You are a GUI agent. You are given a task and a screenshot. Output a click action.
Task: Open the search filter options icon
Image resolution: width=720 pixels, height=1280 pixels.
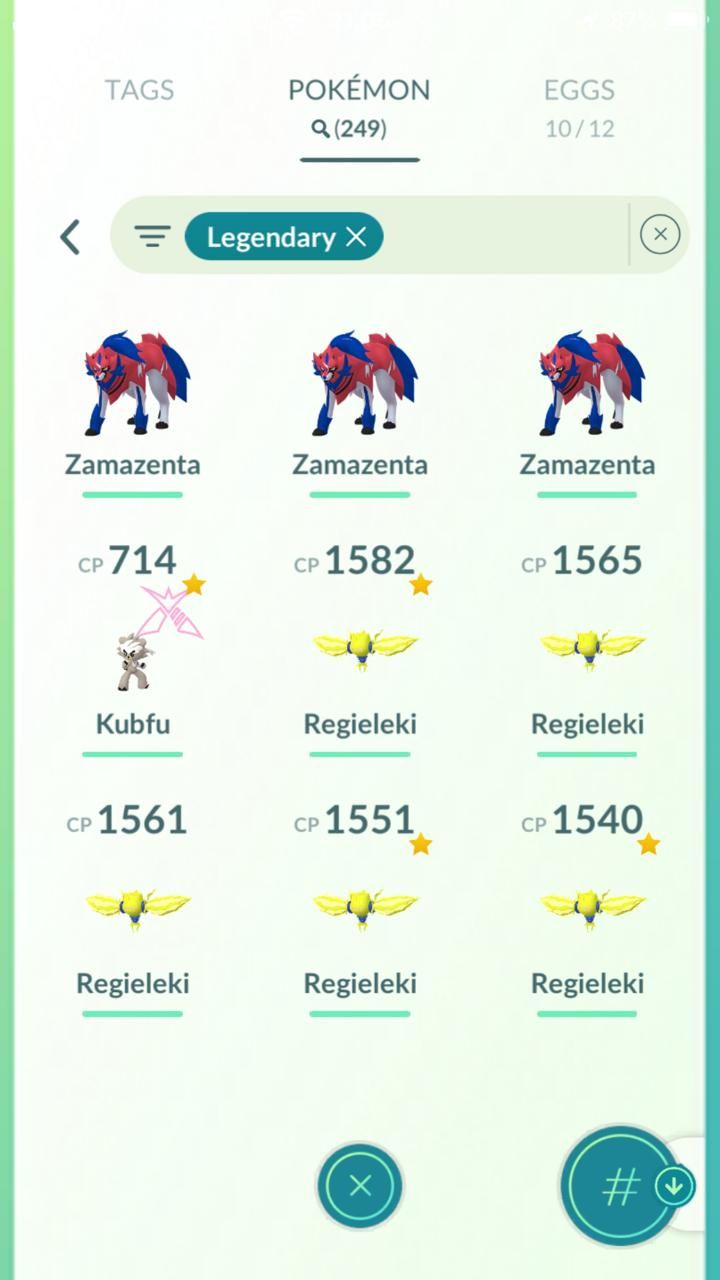[x=152, y=236]
